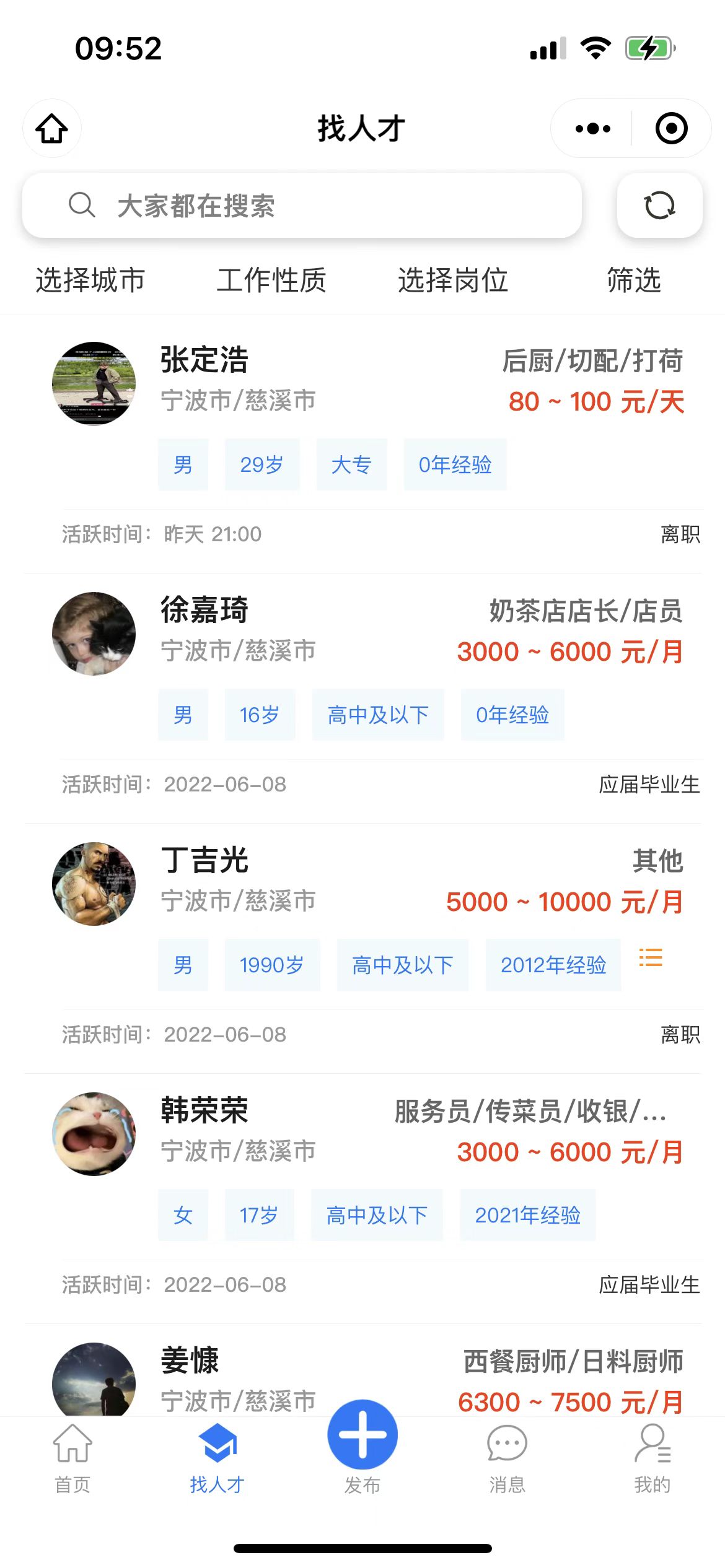725x1568 pixels.
Task: Open the 选择岗位 position filter
Action: tap(453, 280)
